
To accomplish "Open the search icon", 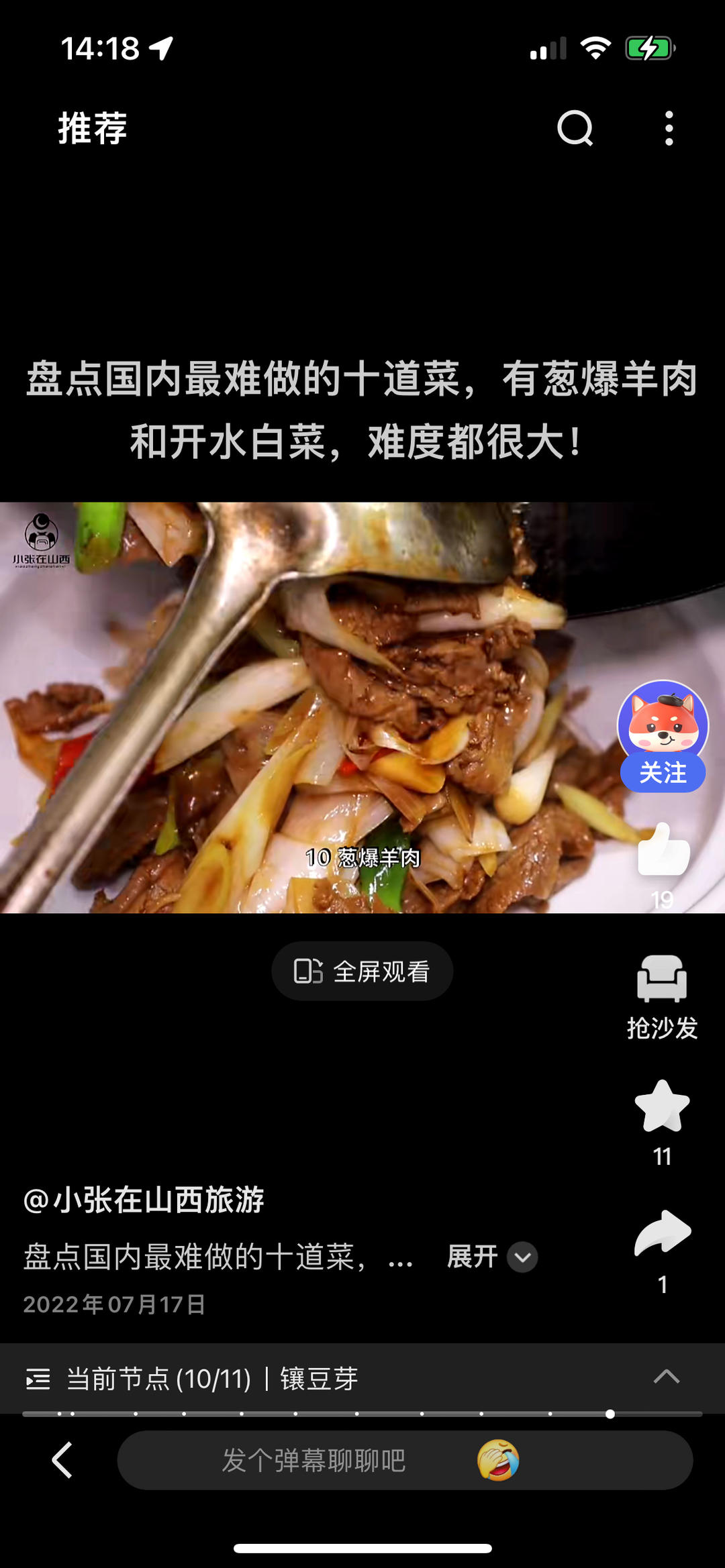I will [x=575, y=127].
